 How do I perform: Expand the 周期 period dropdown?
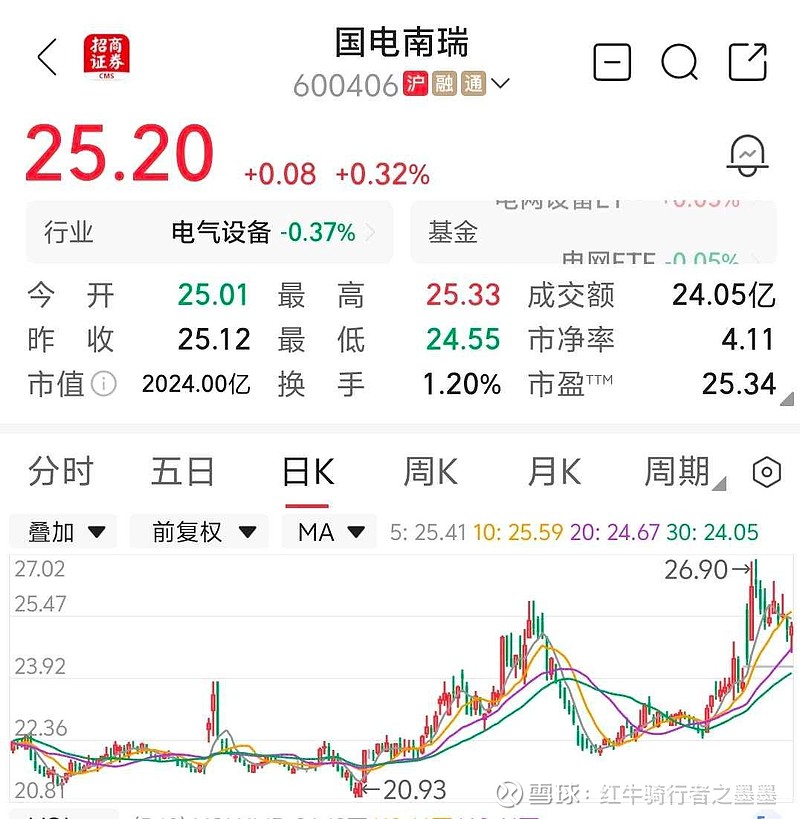point(685,471)
